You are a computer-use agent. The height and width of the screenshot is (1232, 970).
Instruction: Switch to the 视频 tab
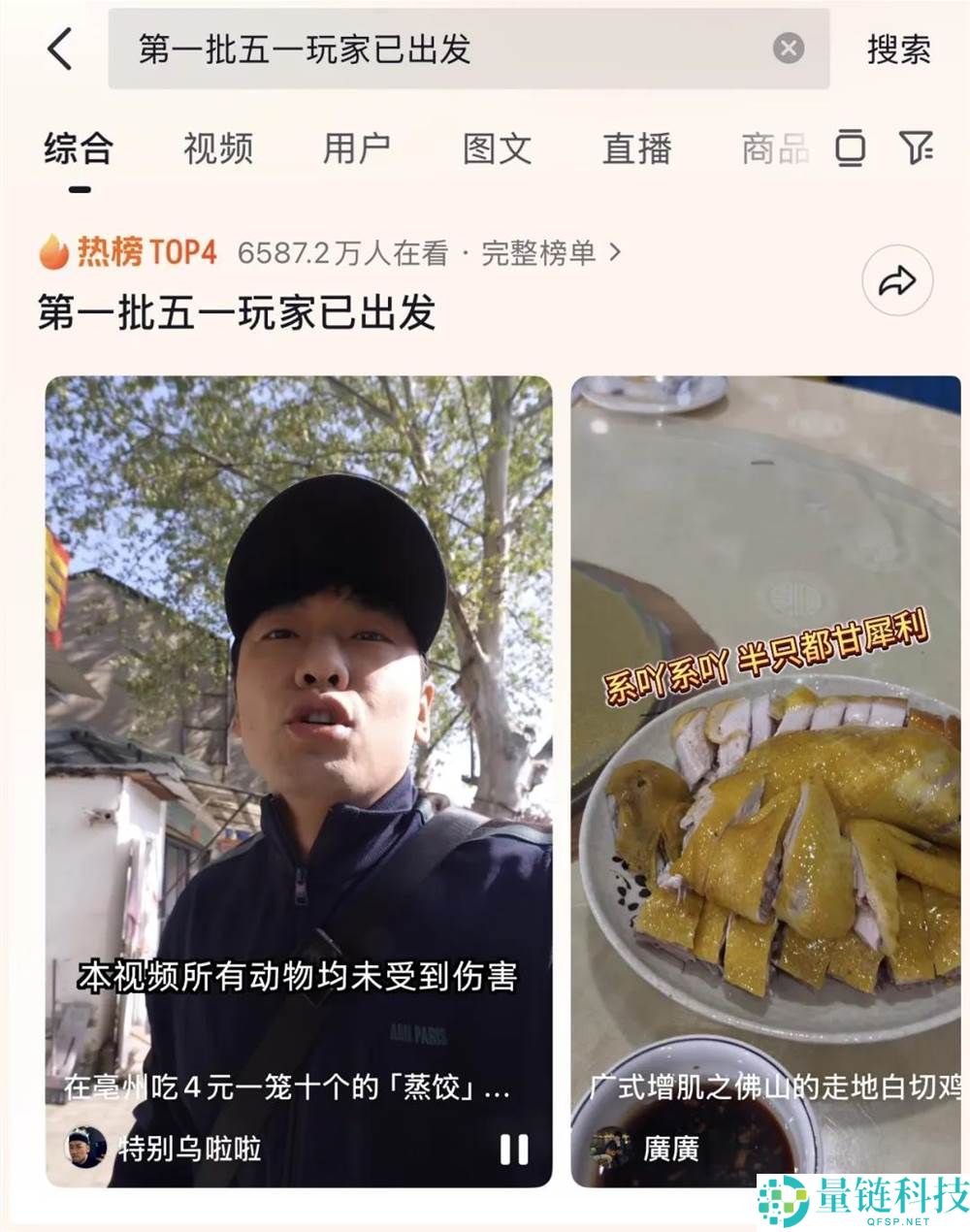click(x=216, y=148)
